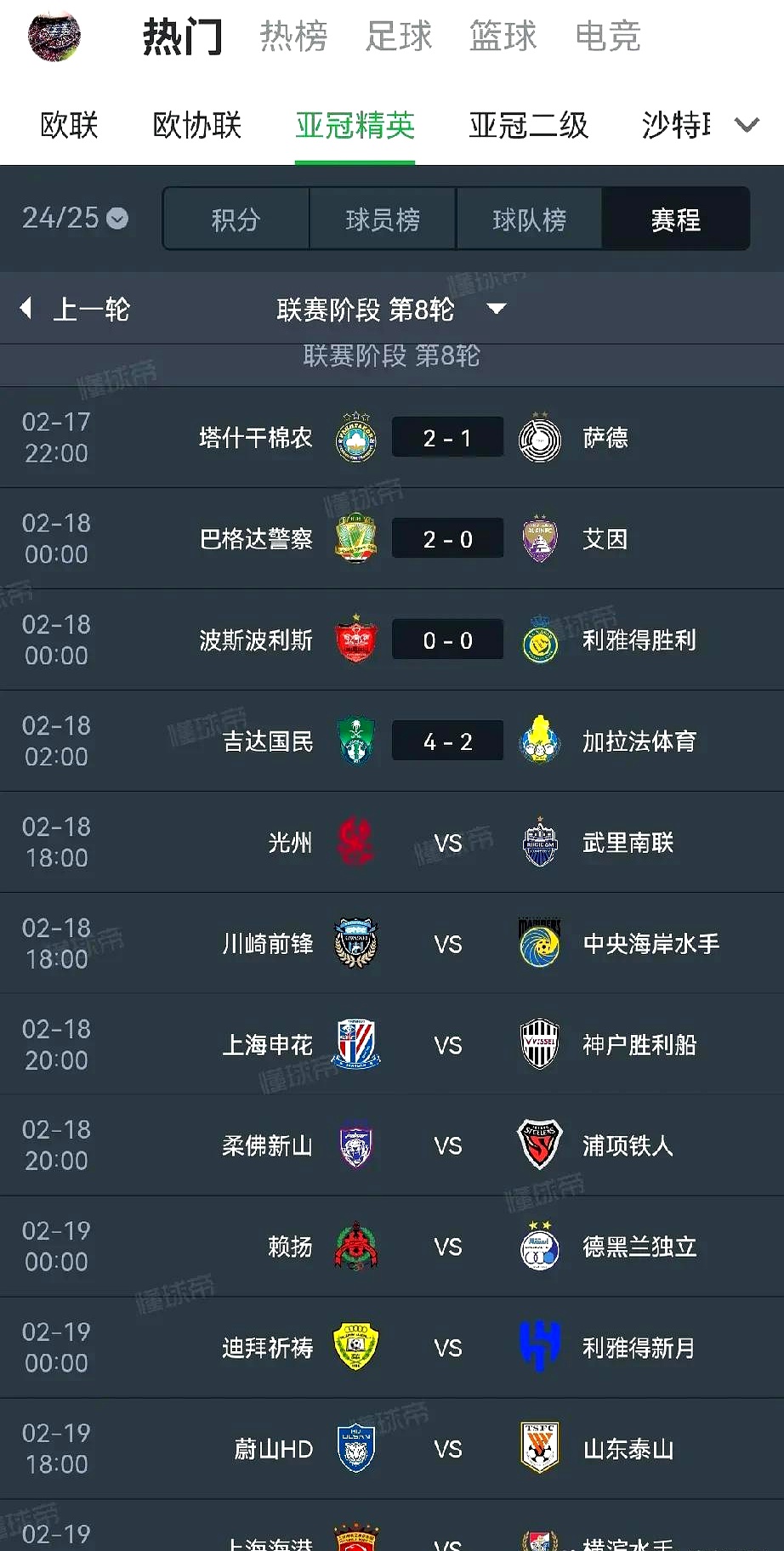Keep 赛程 view selected
The height and width of the screenshot is (1551, 784).
click(676, 219)
